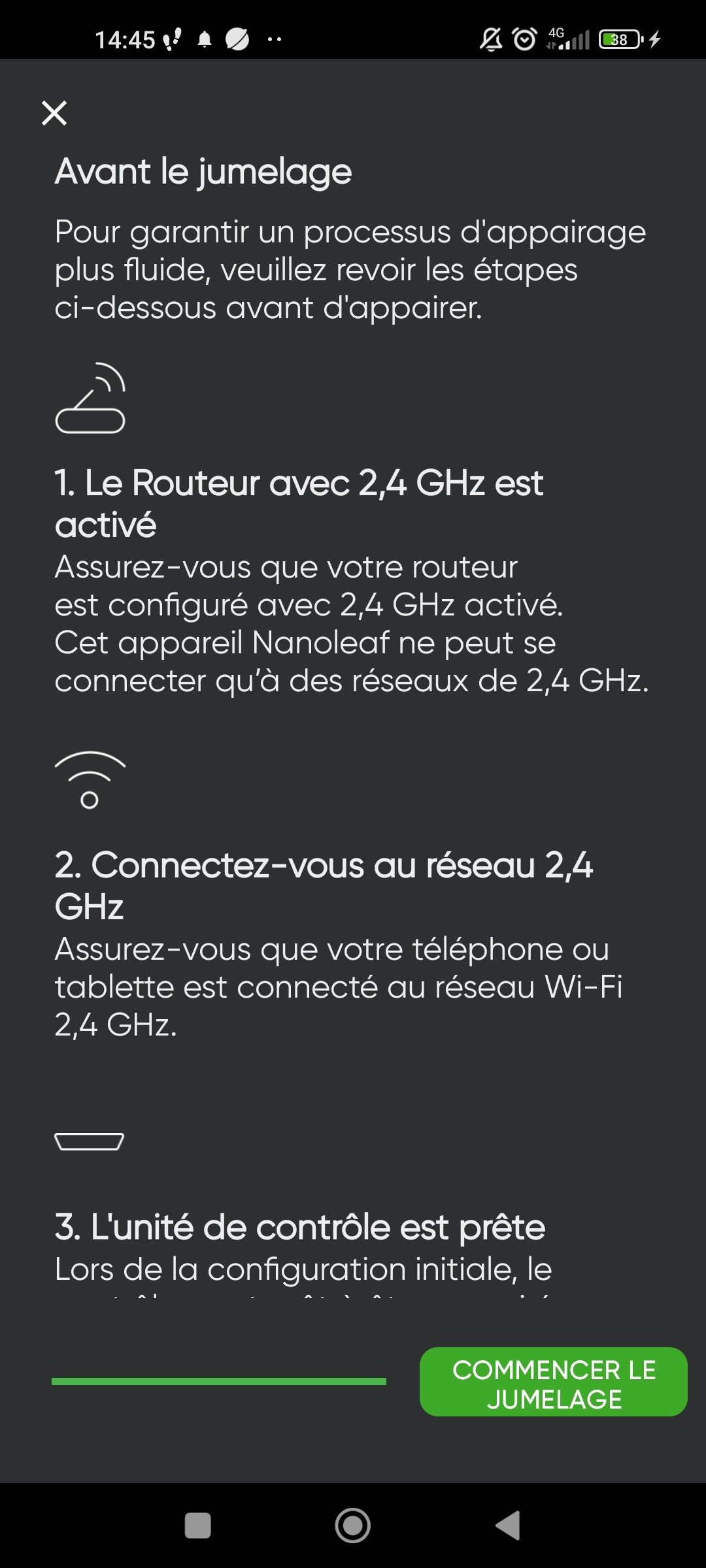Tap the step counter footprints icon in status bar
Screen dimensions: 706x1568
pos(172,41)
